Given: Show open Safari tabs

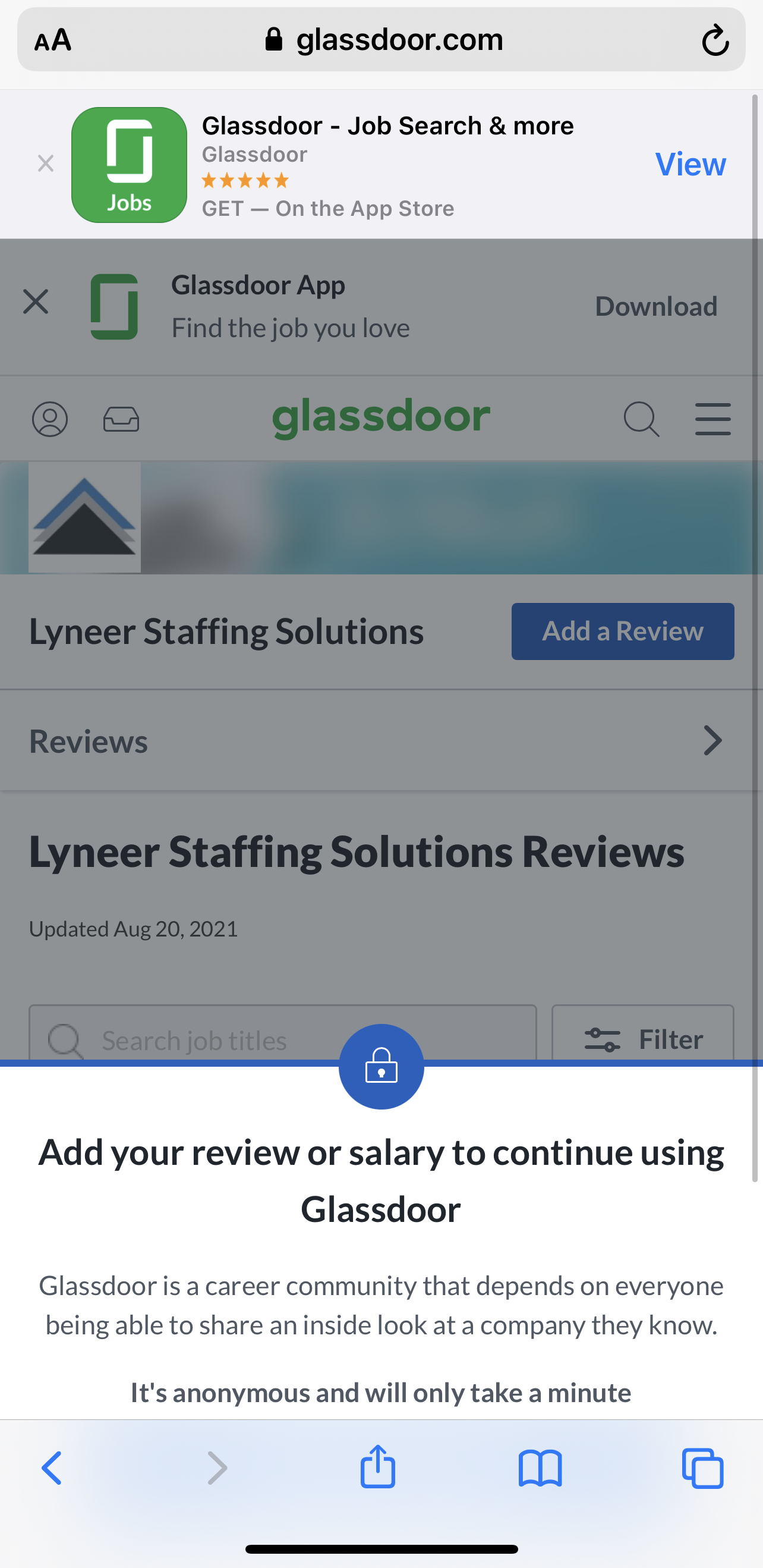Looking at the screenshot, I should [703, 1468].
